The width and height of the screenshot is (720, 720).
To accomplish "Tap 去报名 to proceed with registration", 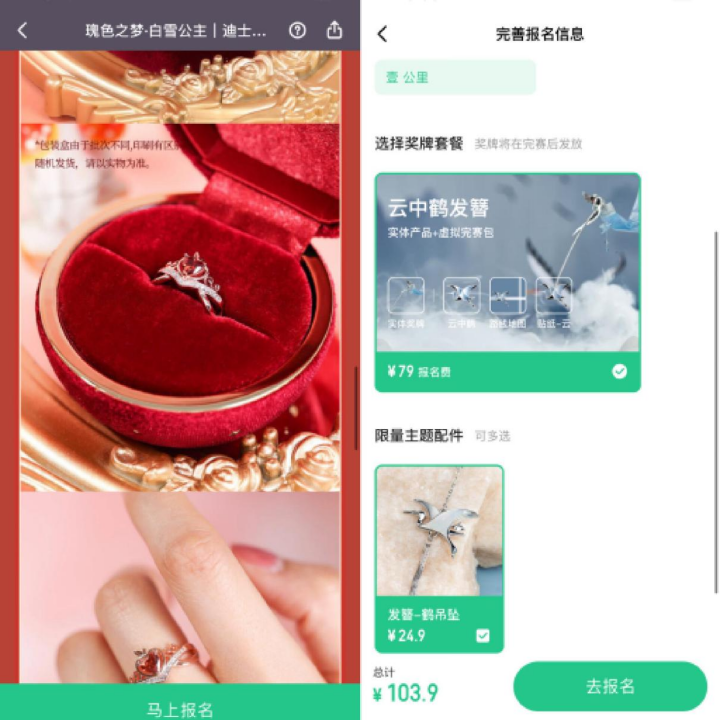I will [x=610, y=686].
